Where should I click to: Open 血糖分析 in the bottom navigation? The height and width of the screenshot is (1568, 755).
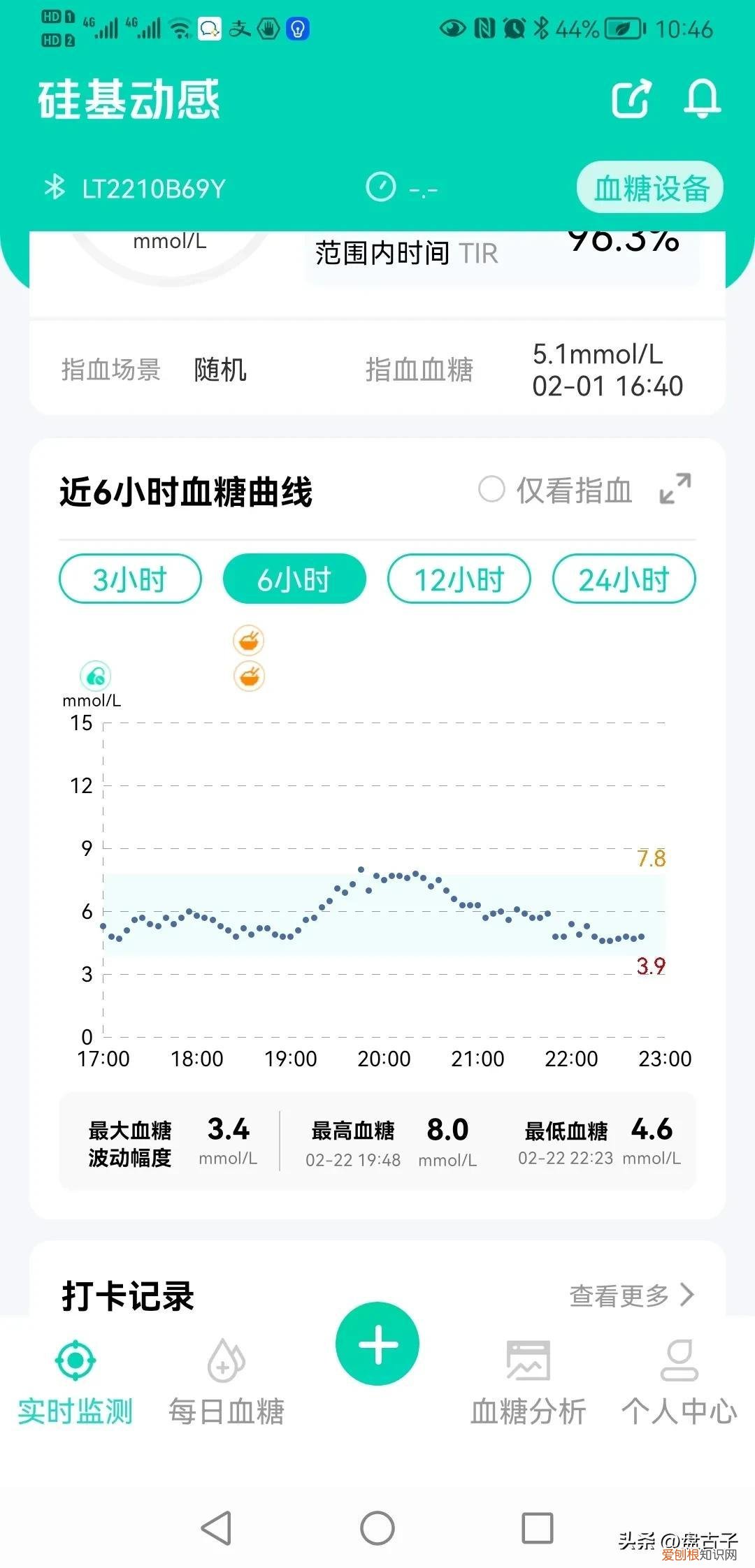(x=529, y=1380)
